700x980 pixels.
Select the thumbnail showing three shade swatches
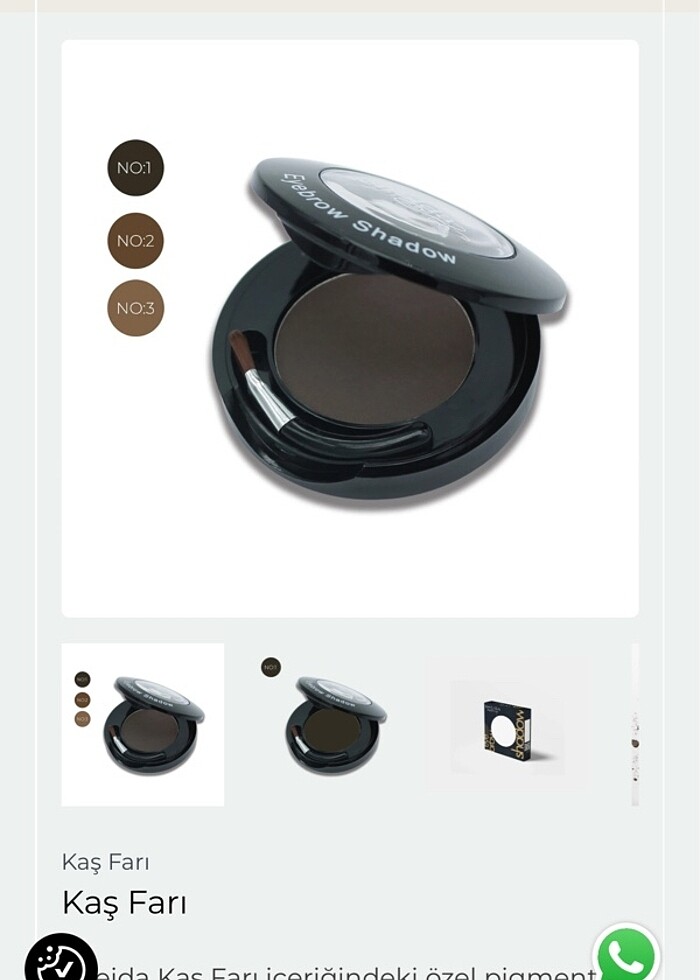[x=143, y=724]
